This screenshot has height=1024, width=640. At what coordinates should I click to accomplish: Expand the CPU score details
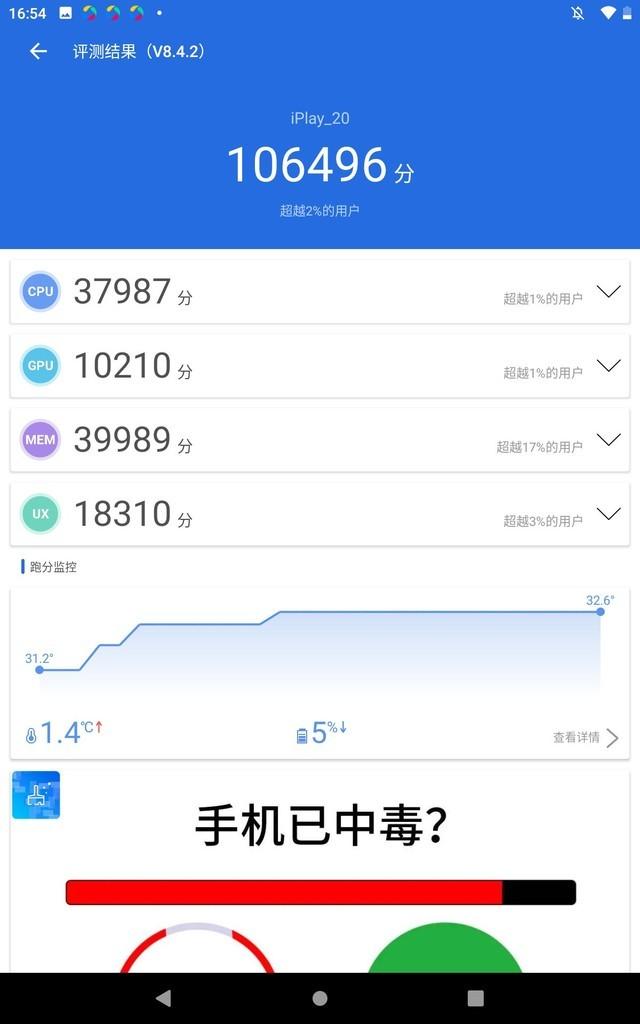pyautogui.click(x=608, y=292)
